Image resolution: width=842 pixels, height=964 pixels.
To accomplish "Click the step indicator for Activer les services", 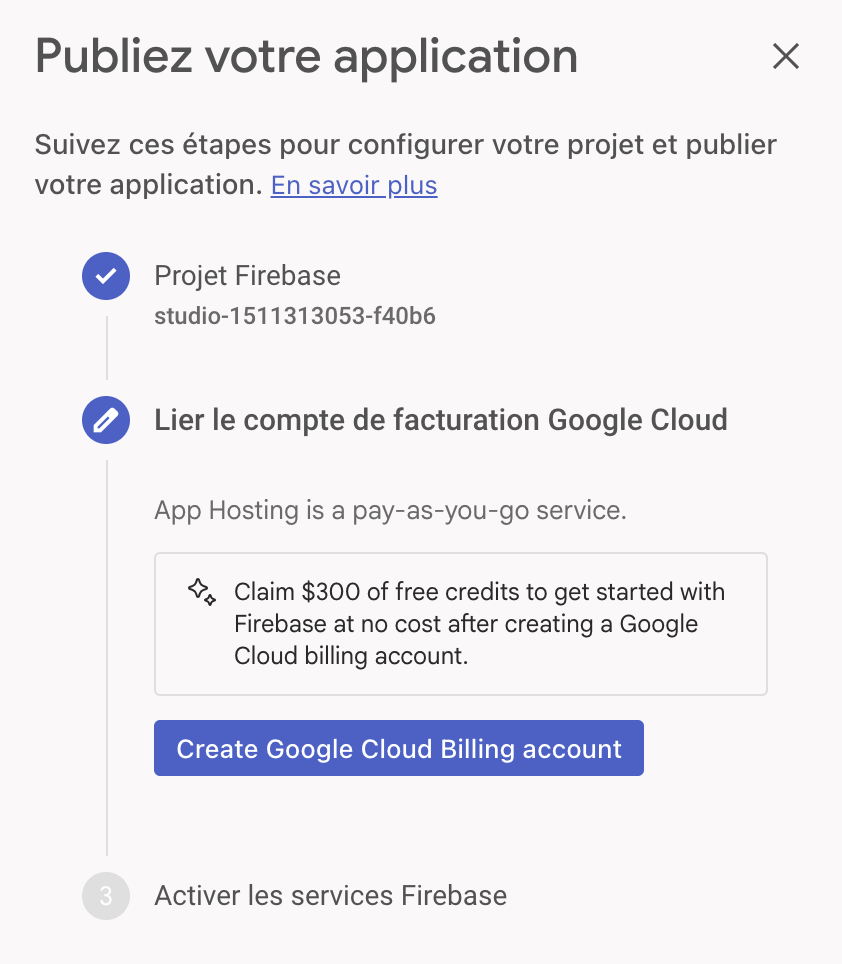I will coord(105,896).
